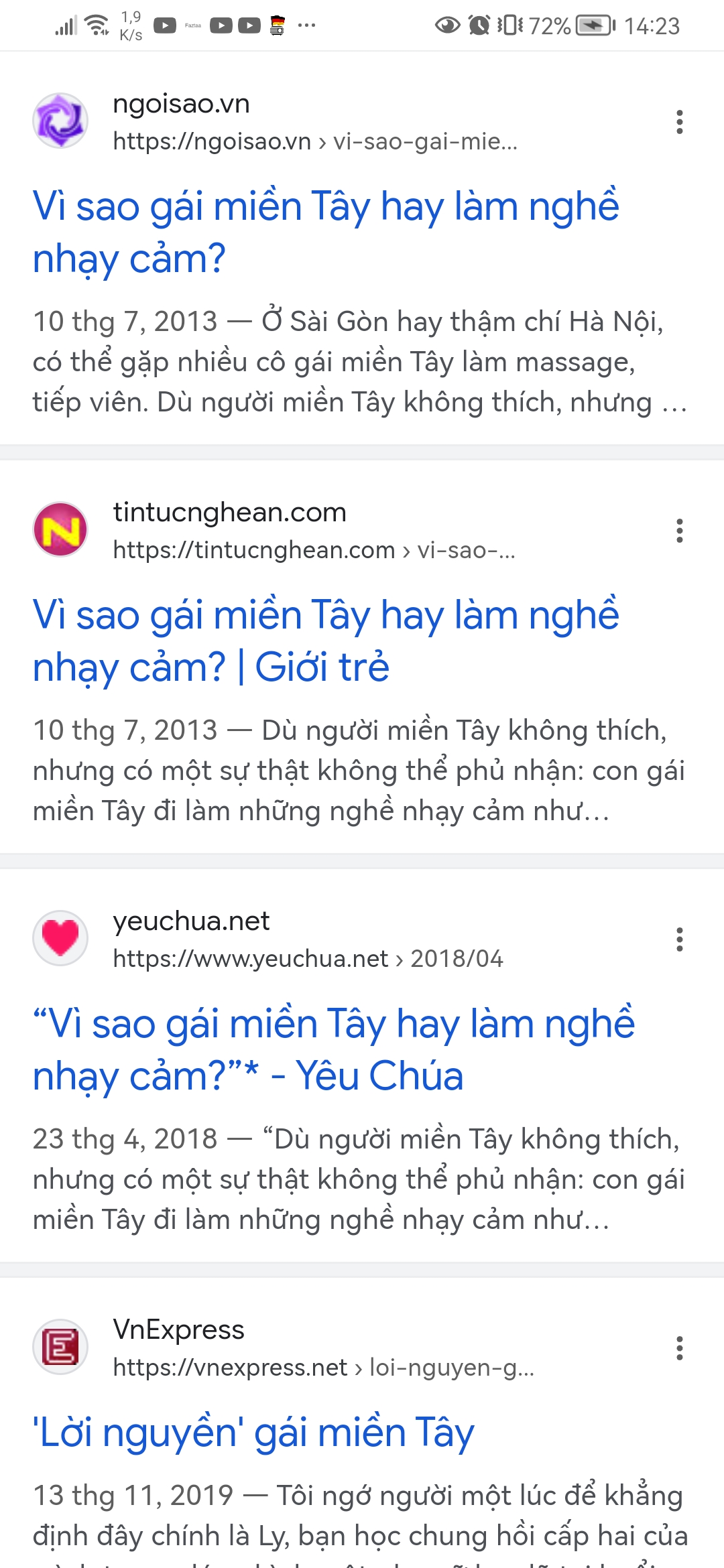724x1568 pixels.
Task: Open the 'Yêu Chúa' article title link
Action: pos(333,1049)
